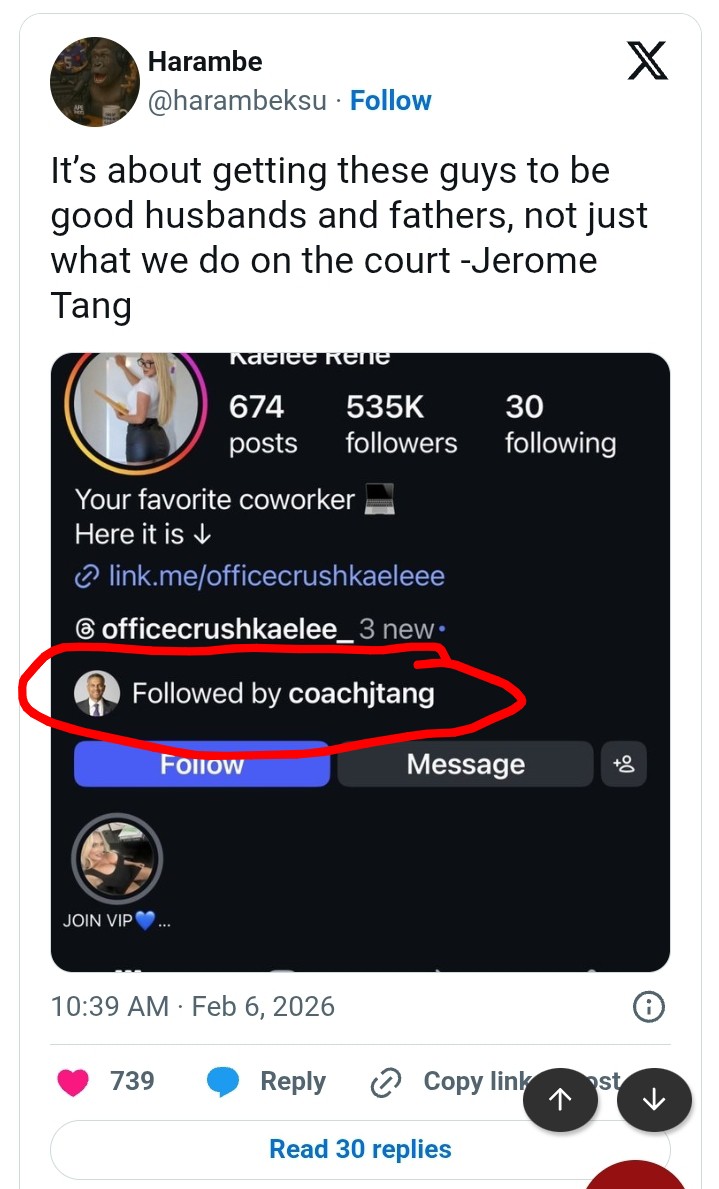Image resolution: width=719 pixels, height=1189 pixels.
Task: Read 30 replies
Action: coord(360,1150)
